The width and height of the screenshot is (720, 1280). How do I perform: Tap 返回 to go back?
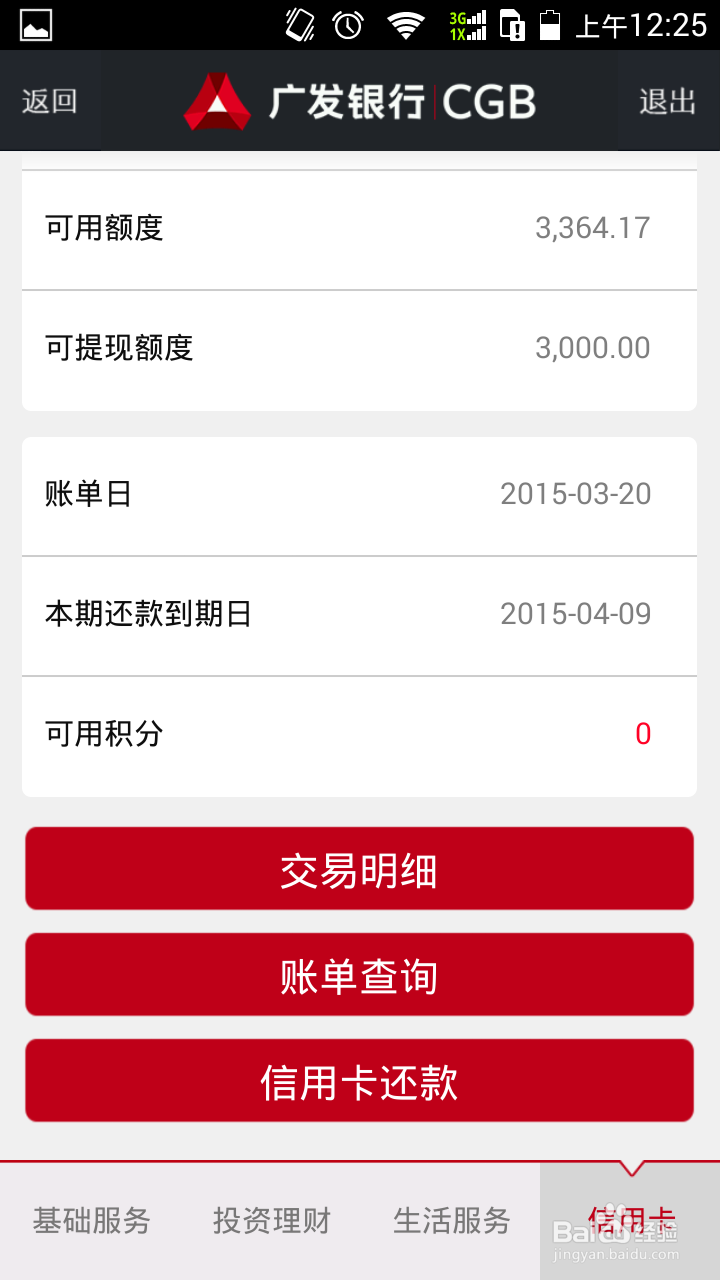(x=50, y=101)
